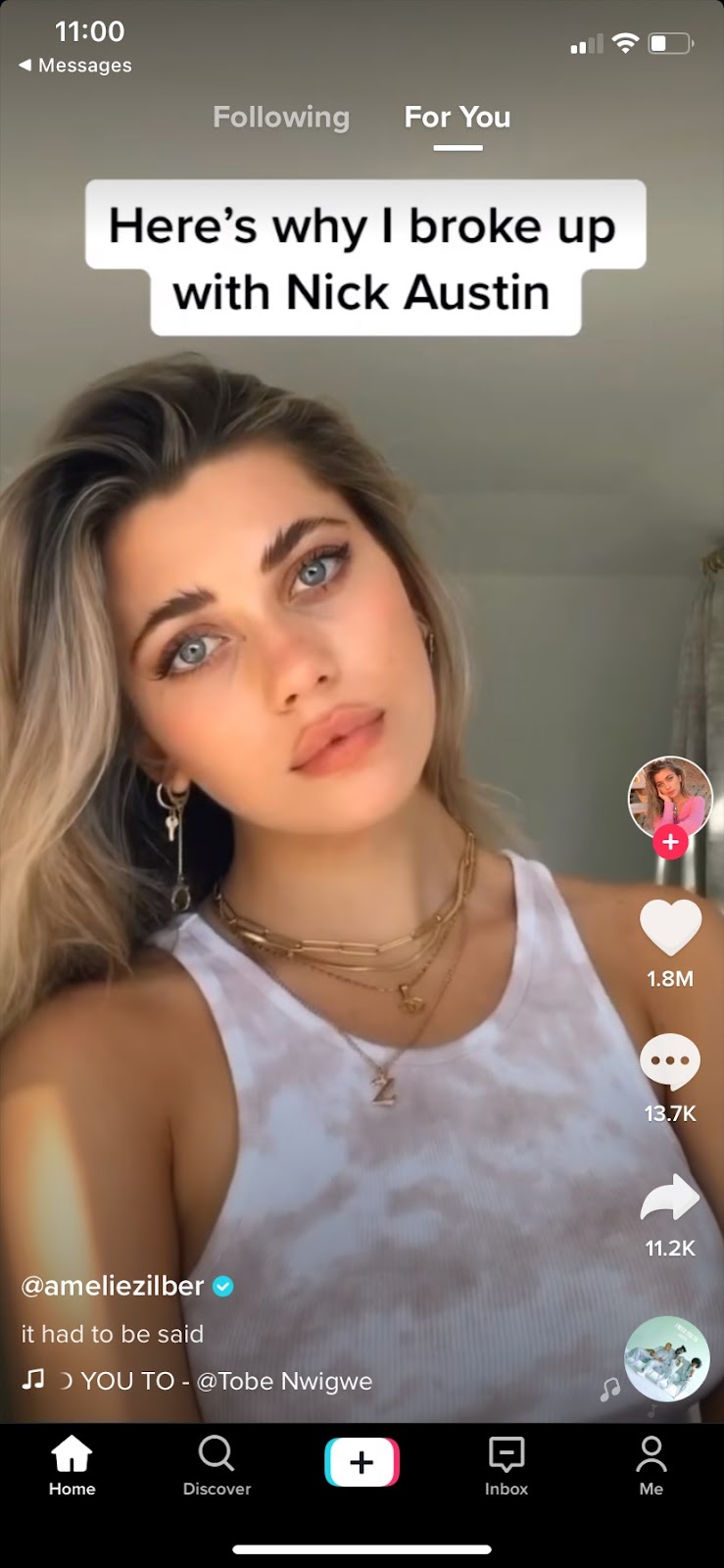Like this video with the heart
Image resolution: width=724 pixels, height=1568 pixels.
point(670,927)
